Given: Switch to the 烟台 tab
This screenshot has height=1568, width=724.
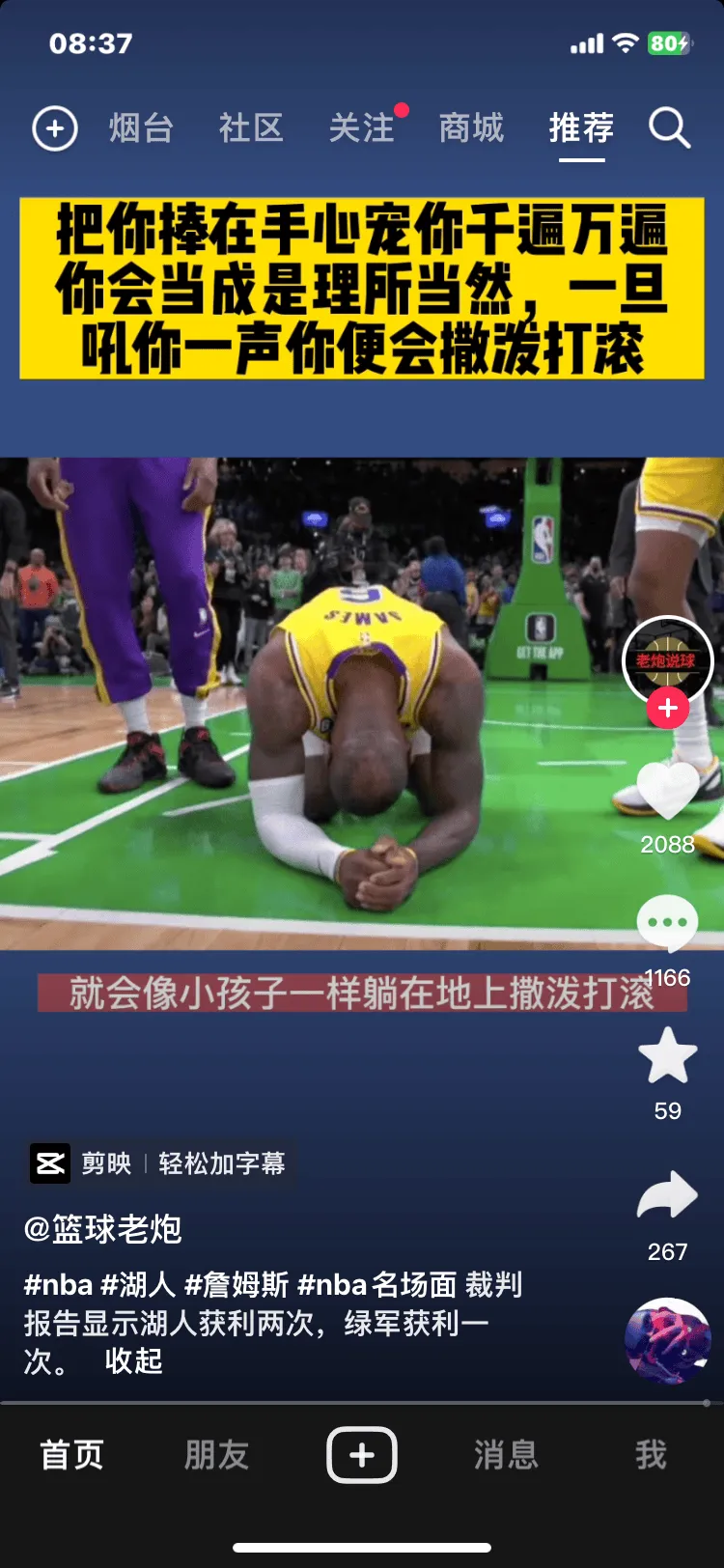Looking at the screenshot, I should click(141, 127).
